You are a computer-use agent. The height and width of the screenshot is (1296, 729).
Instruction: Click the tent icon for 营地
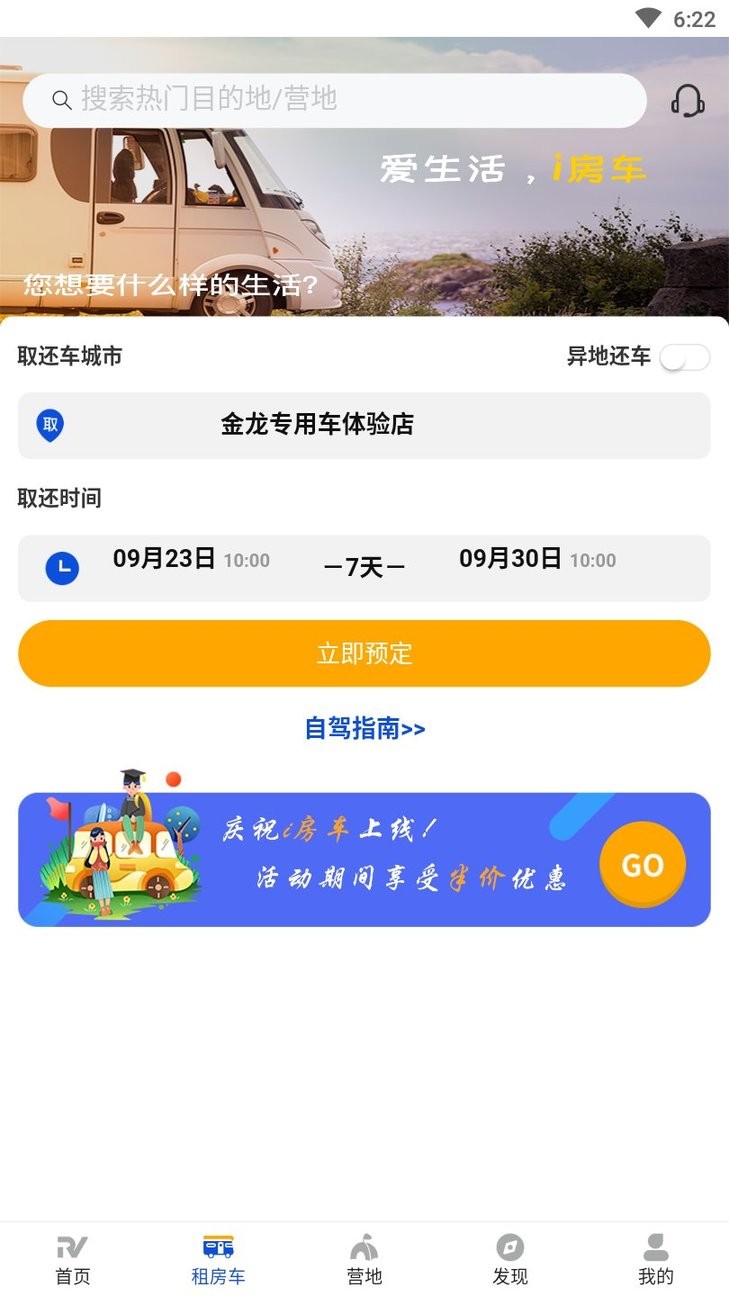[364, 1247]
